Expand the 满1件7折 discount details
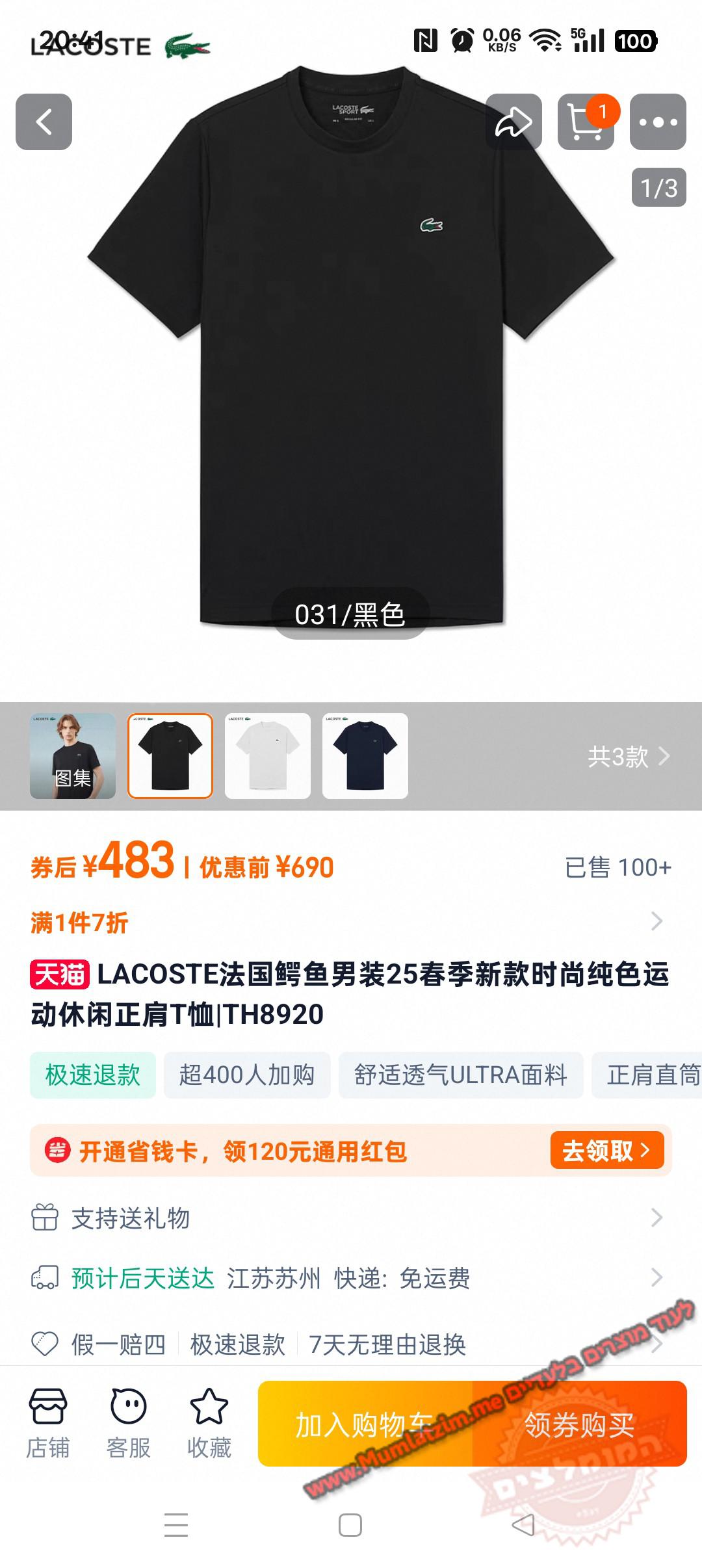 [x=351, y=922]
